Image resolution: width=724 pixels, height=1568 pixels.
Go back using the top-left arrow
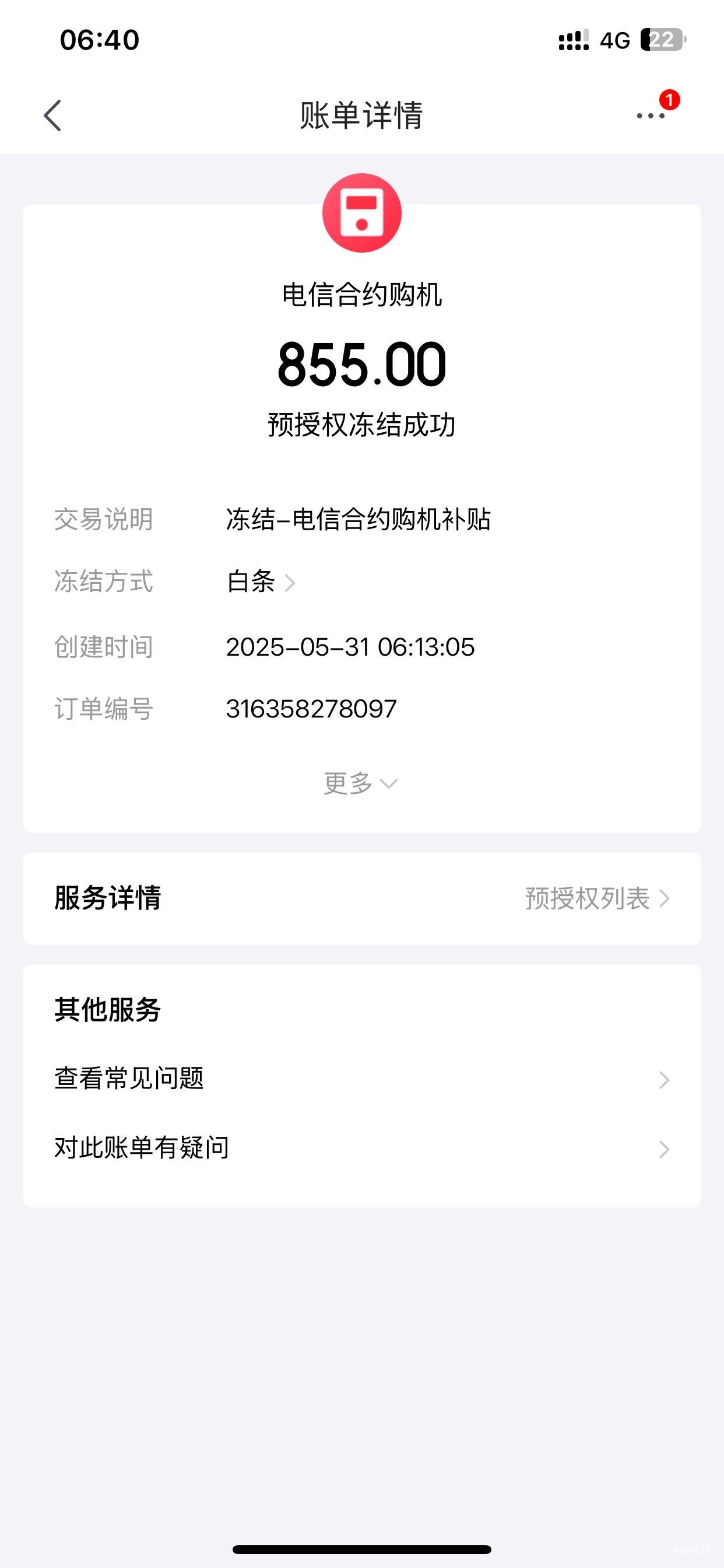pyautogui.click(x=53, y=116)
